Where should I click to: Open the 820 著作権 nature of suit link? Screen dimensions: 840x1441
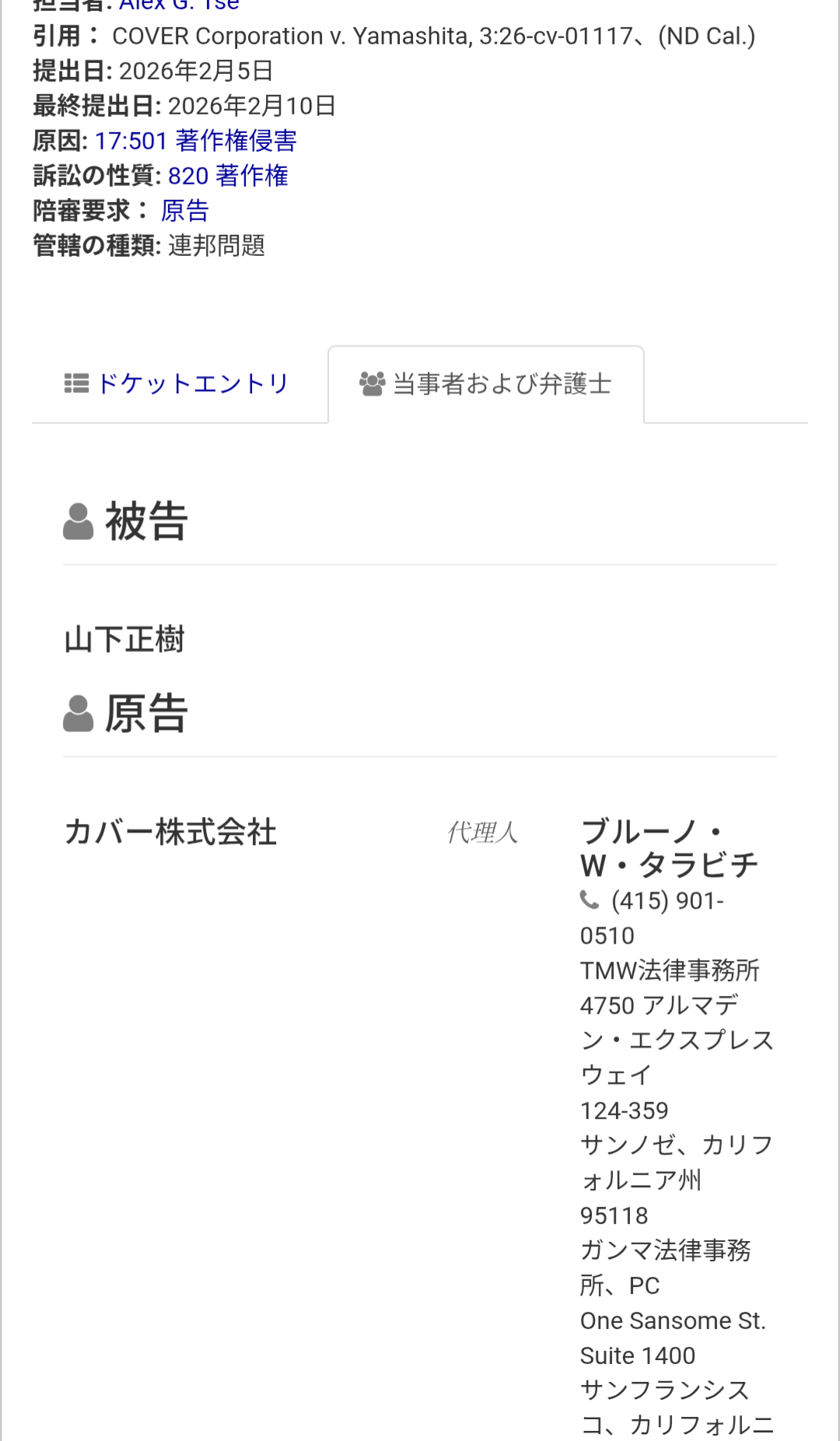(228, 176)
